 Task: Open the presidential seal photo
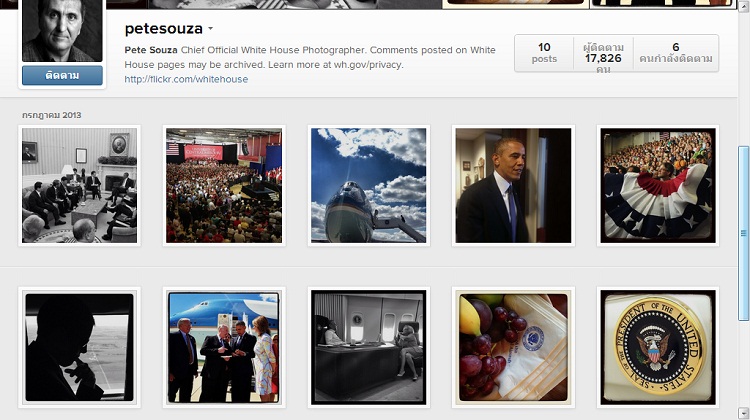pyautogui.click(x=658, y=347)
